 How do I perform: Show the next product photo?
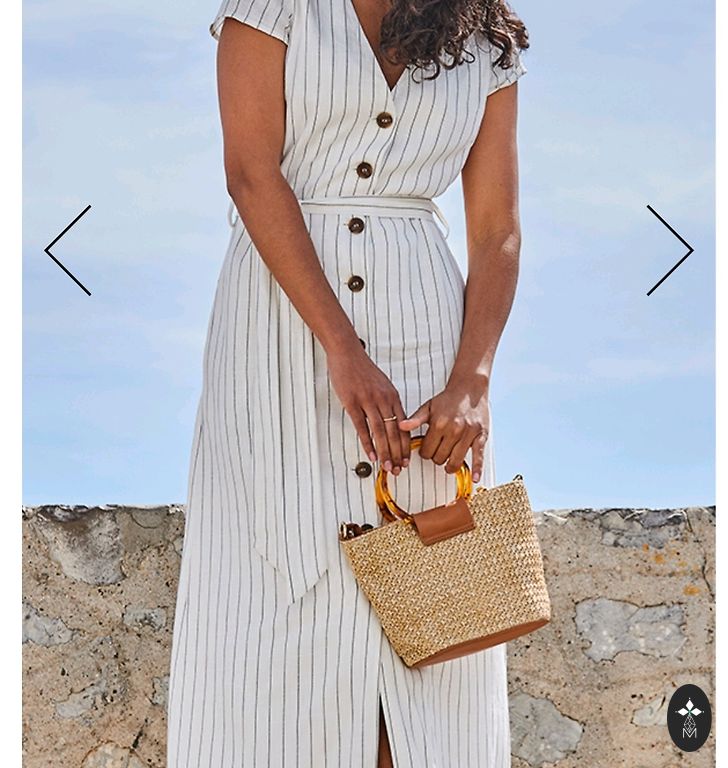click(669, 250)
